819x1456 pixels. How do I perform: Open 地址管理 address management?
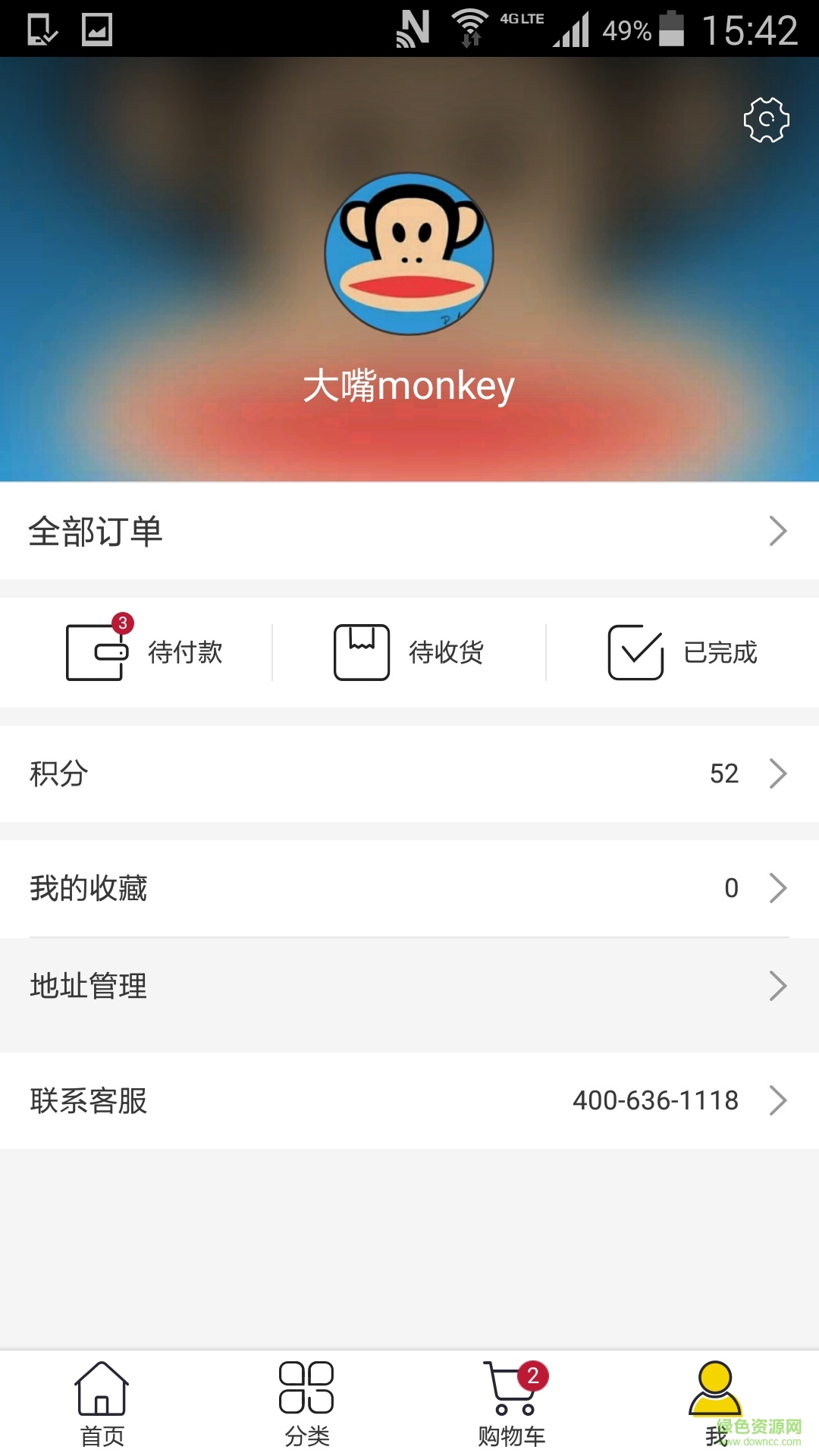409,986
